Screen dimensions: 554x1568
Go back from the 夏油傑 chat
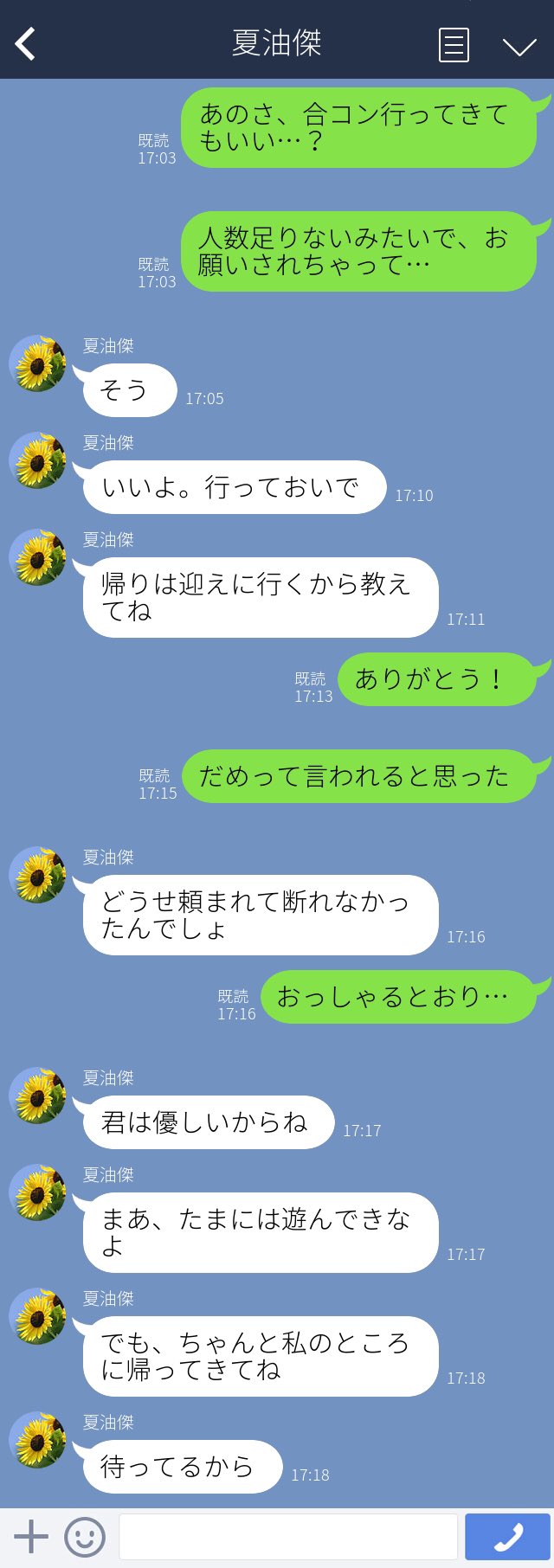coord(25,43)
